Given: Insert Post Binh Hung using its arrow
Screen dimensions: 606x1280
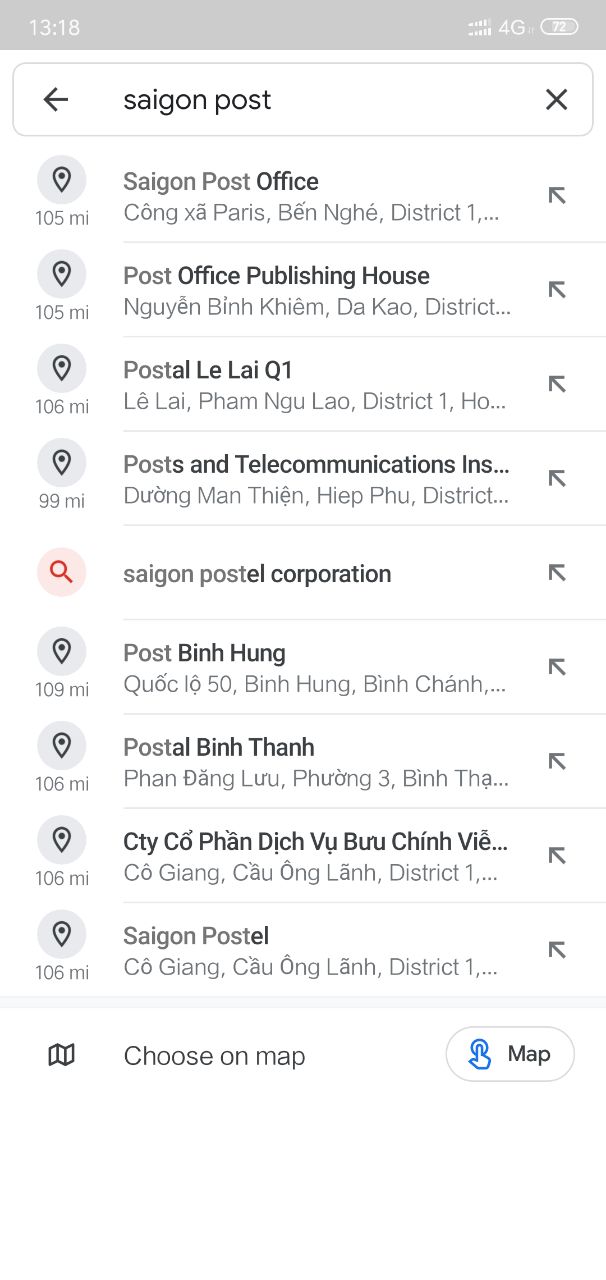Looking at the screenshot, I should coord(557,667).
